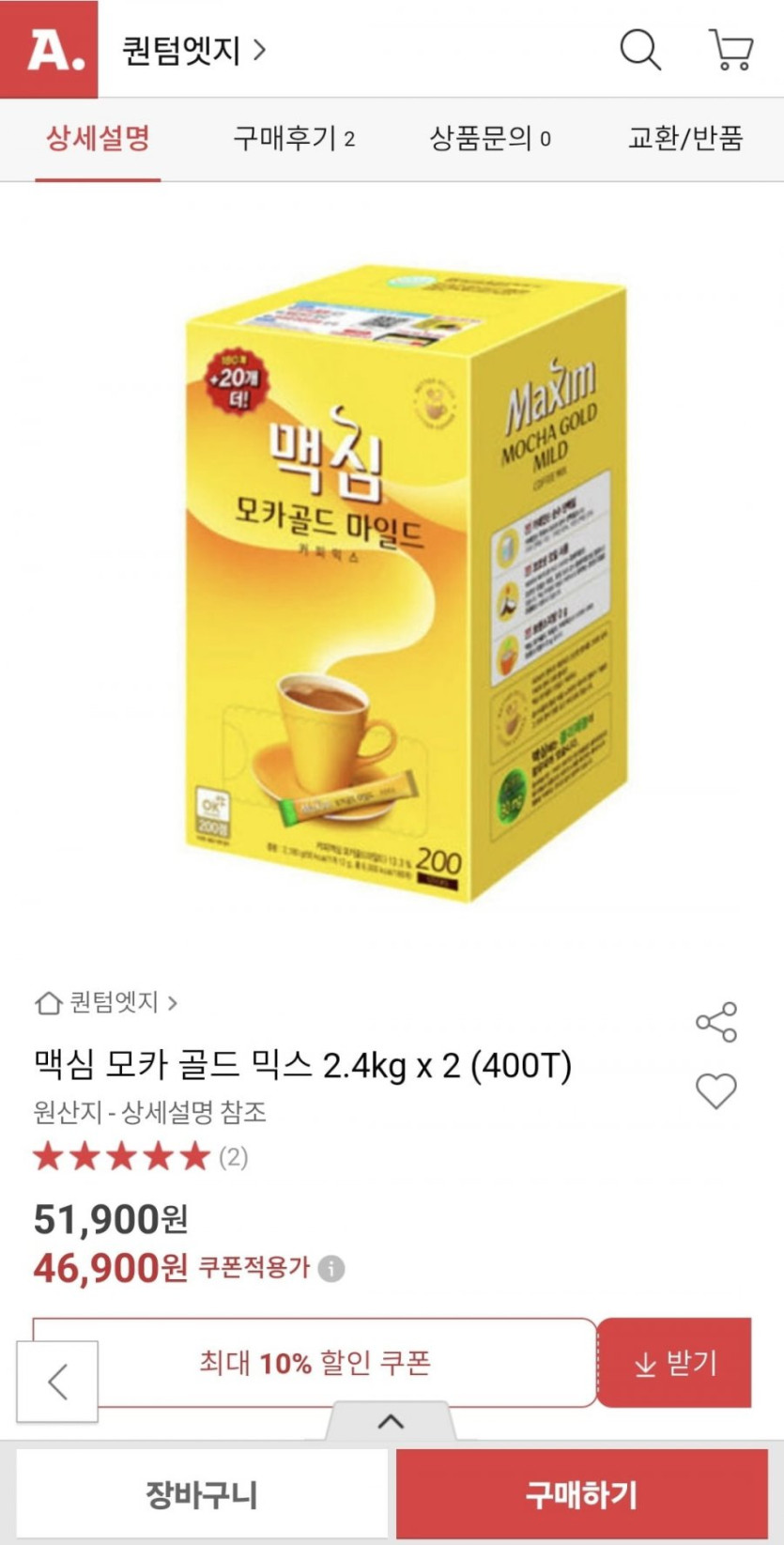The height and width of the screenshot is (1545, 784).
Task: Tap 구매하기 to buy now
Action: tap(582, 1493)
